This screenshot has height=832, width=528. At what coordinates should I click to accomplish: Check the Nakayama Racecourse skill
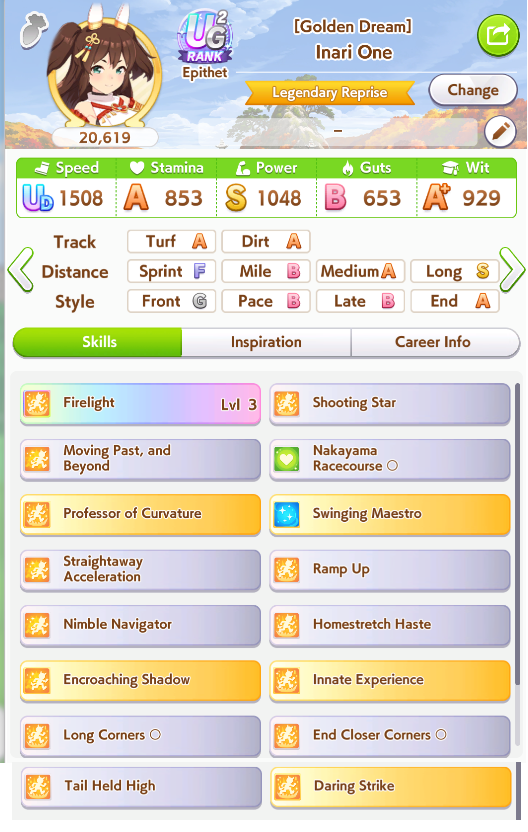click(389, 459)
